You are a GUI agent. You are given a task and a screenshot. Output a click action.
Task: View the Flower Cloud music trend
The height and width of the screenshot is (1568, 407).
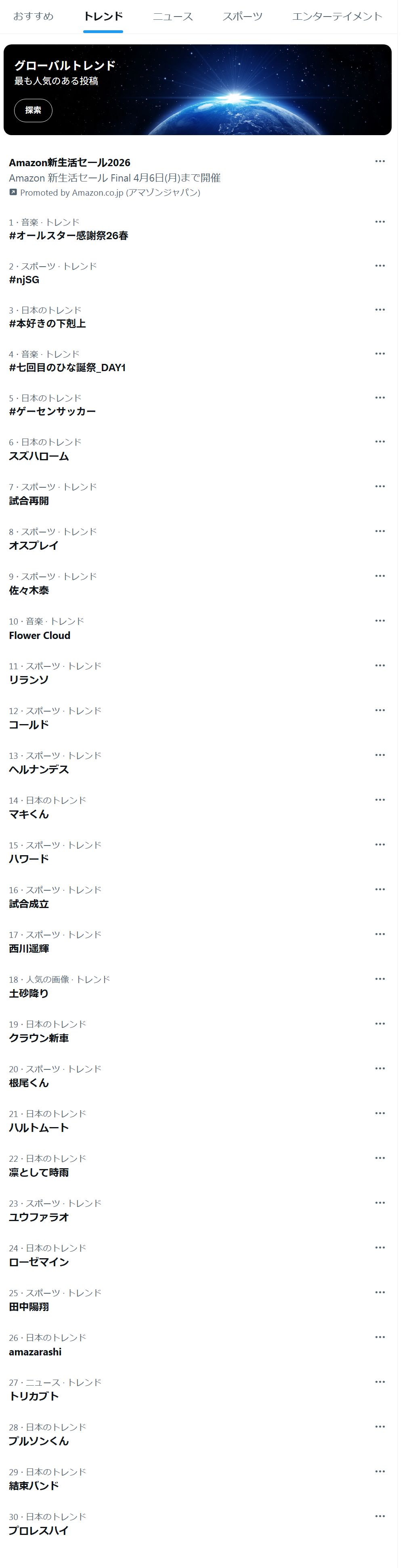click(40, 635)
